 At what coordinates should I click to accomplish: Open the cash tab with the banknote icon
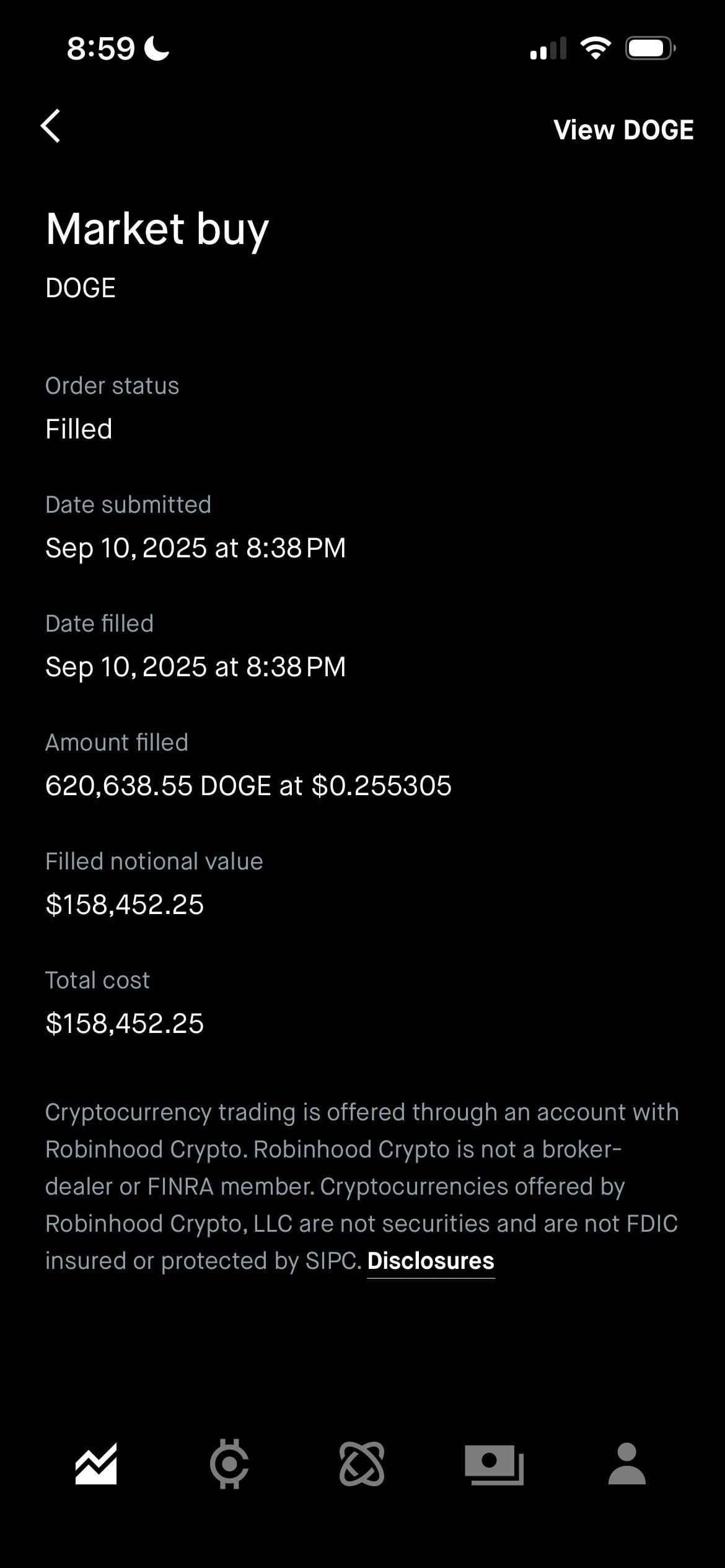tap(494, 1464)
